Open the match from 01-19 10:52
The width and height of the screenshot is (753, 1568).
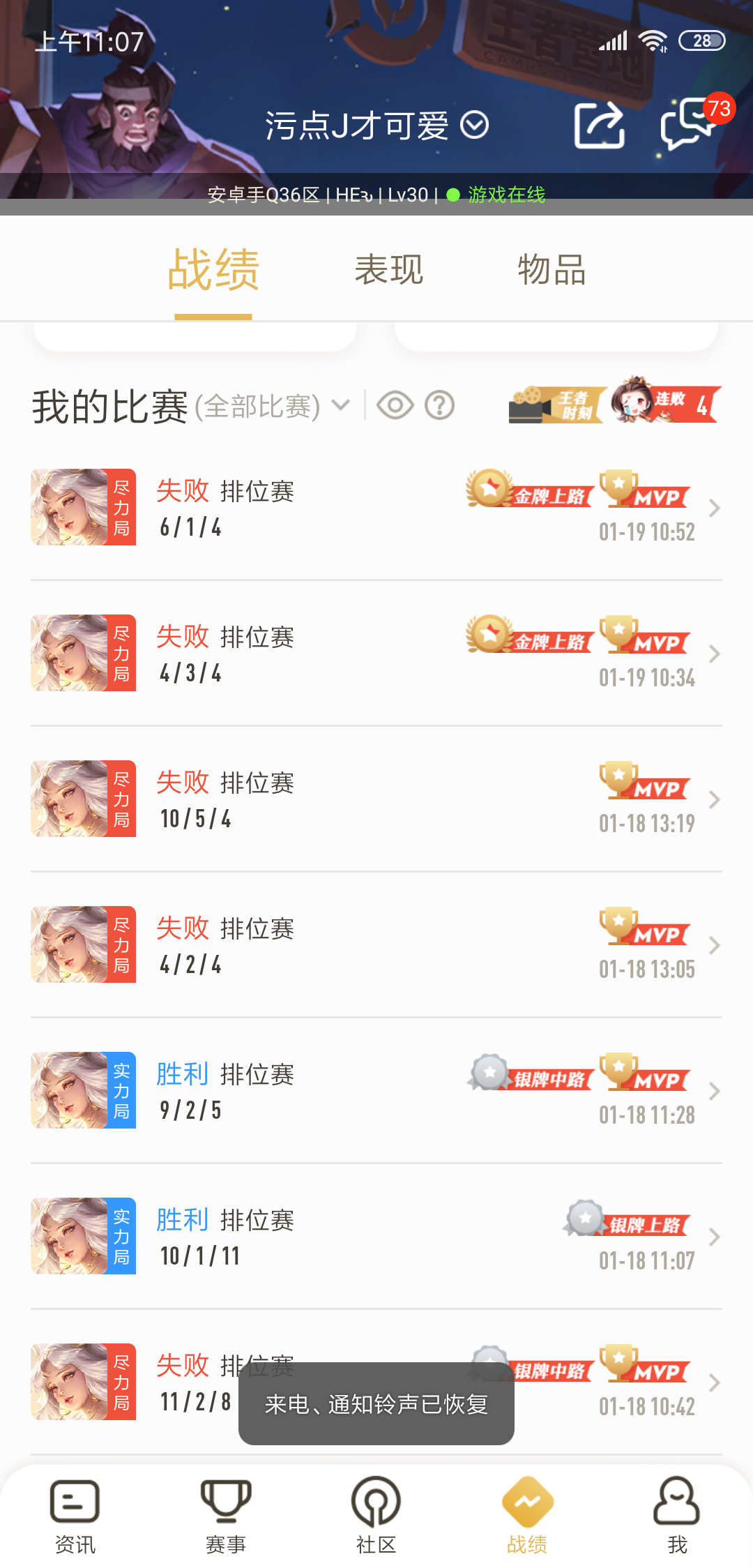[x=376, y=507]
